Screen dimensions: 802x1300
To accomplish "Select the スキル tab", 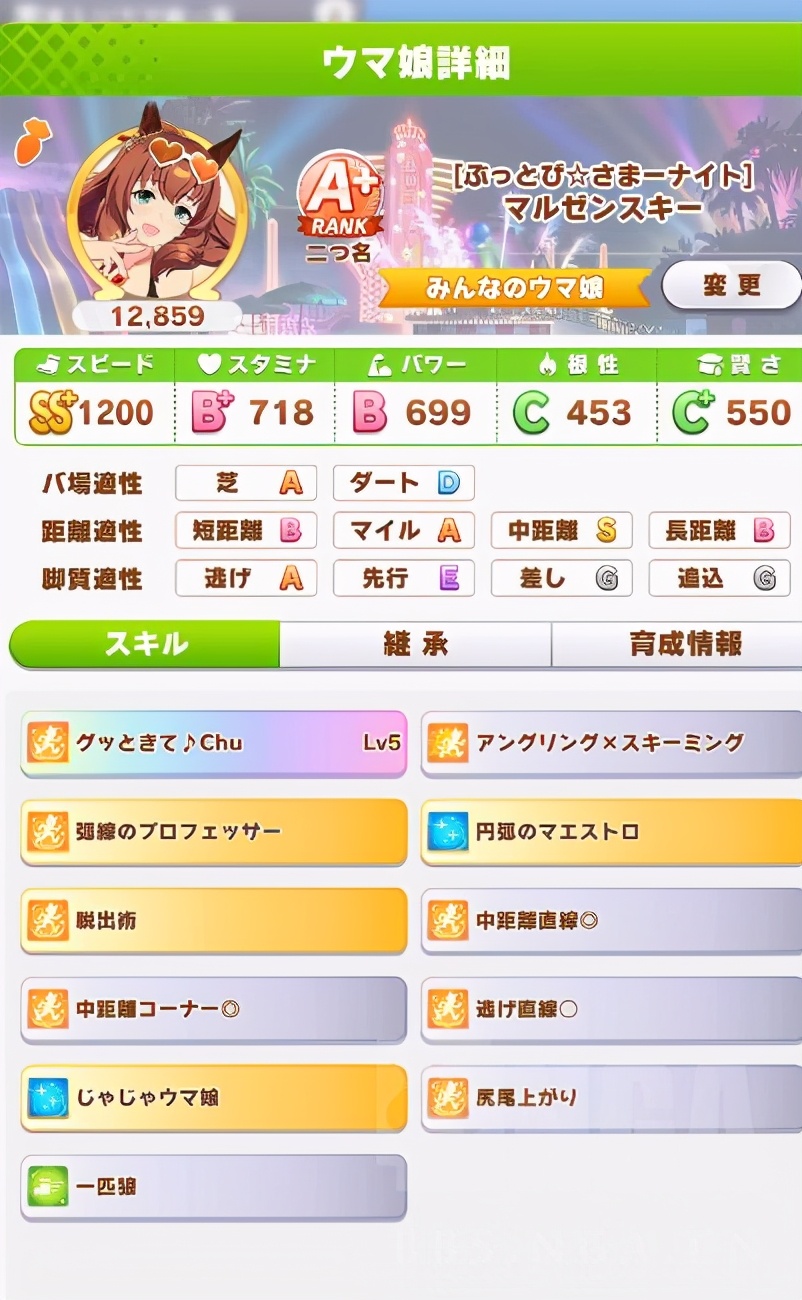I will click(145, 644).
